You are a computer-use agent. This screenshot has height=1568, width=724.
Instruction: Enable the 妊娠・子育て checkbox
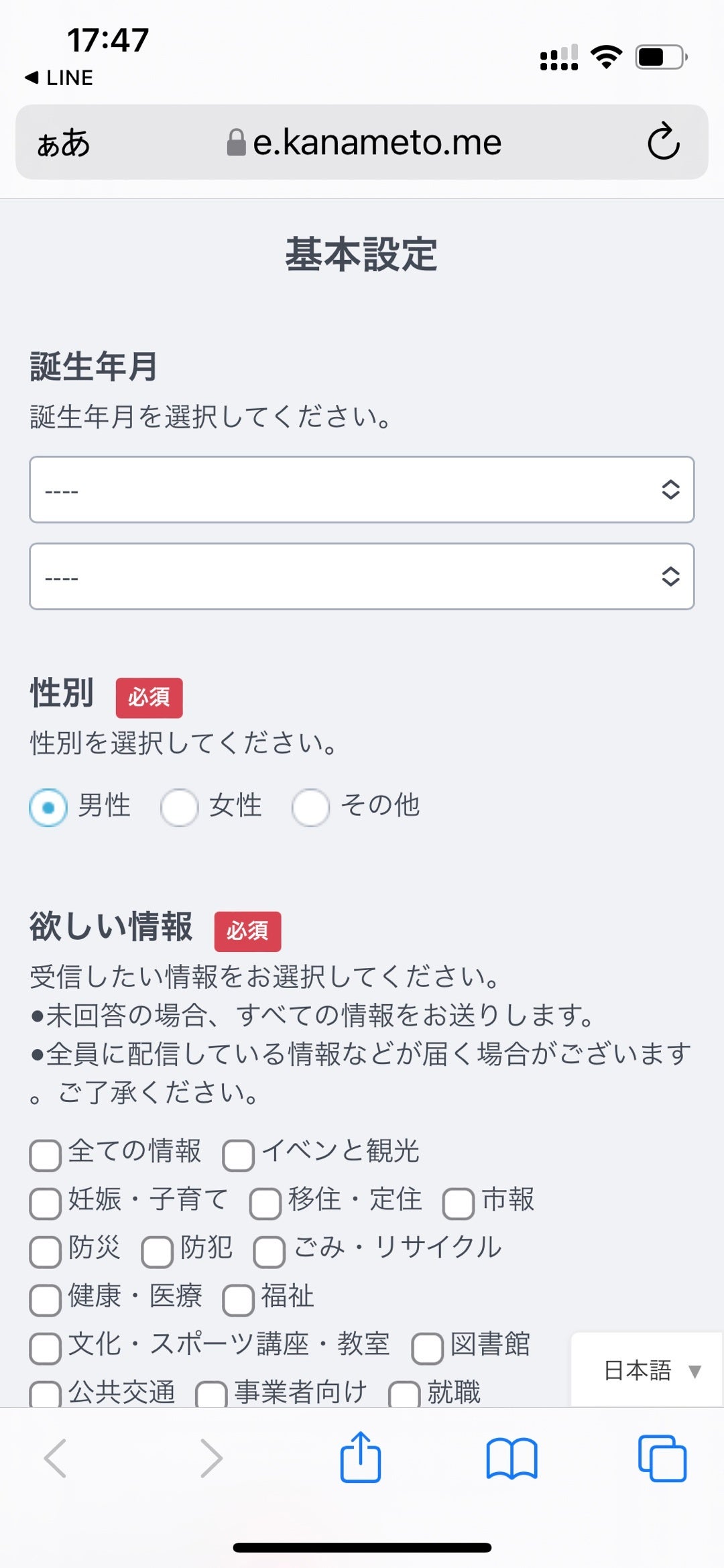tap(46, 1203)
